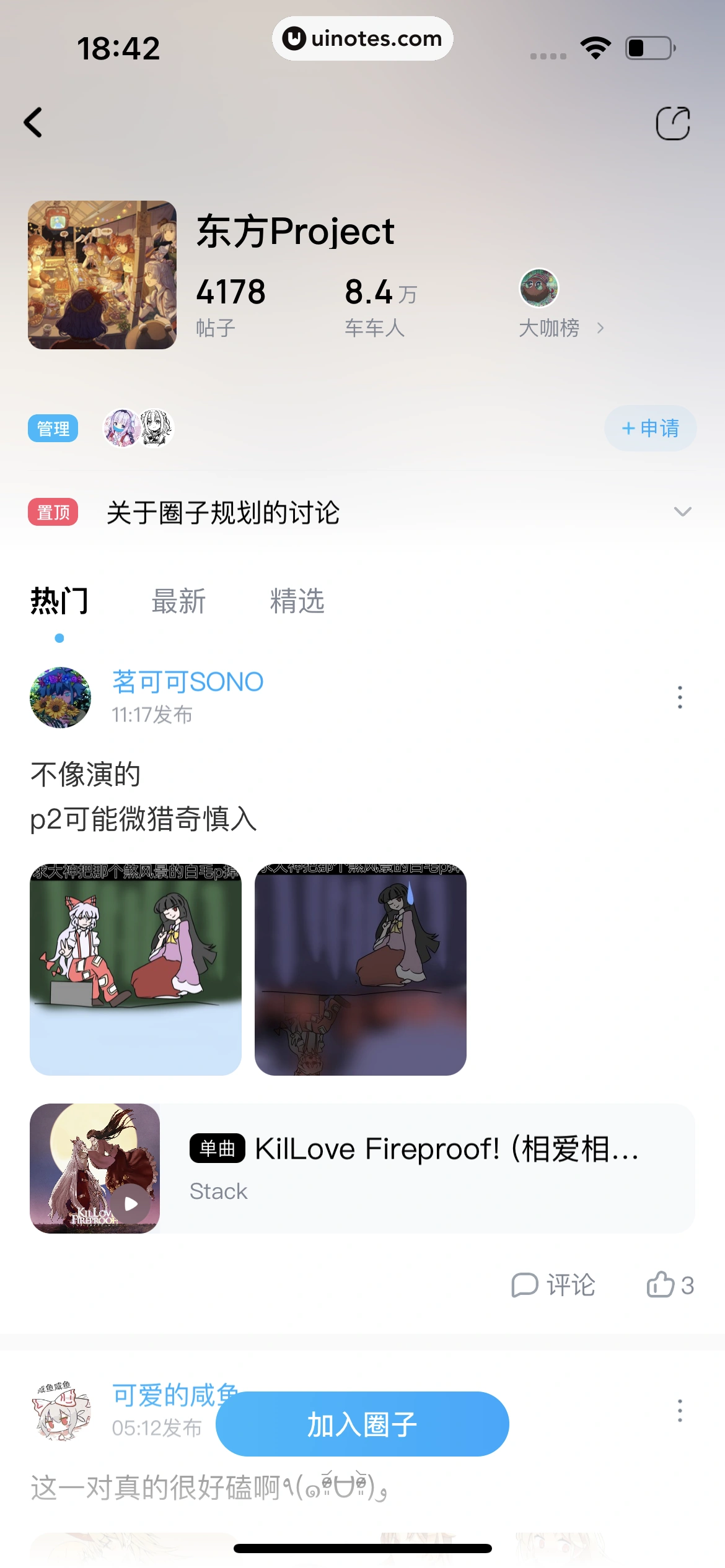The height and width of the screenshot is (1568, 725).
Task: Tap 加入圈子 to join the circle
Action: pyautogui.click(x=362, y=1423)
